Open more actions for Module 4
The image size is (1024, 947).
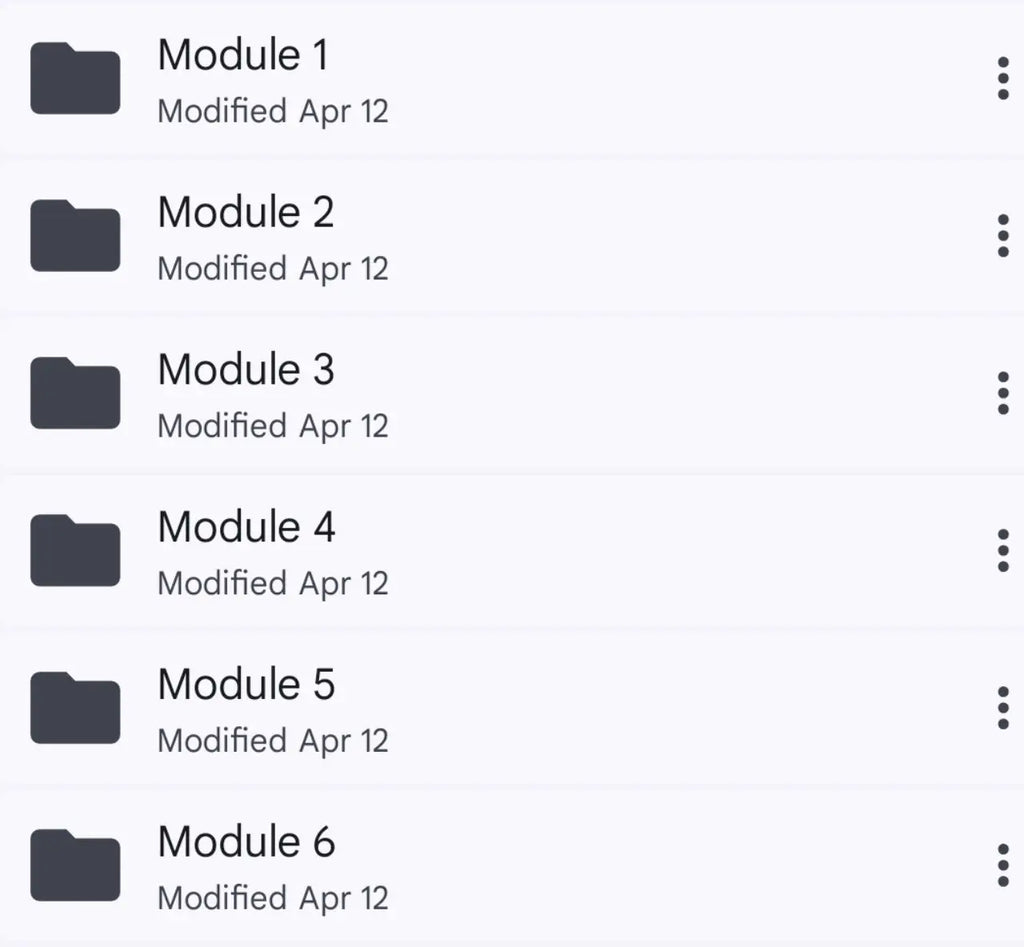1003,551
